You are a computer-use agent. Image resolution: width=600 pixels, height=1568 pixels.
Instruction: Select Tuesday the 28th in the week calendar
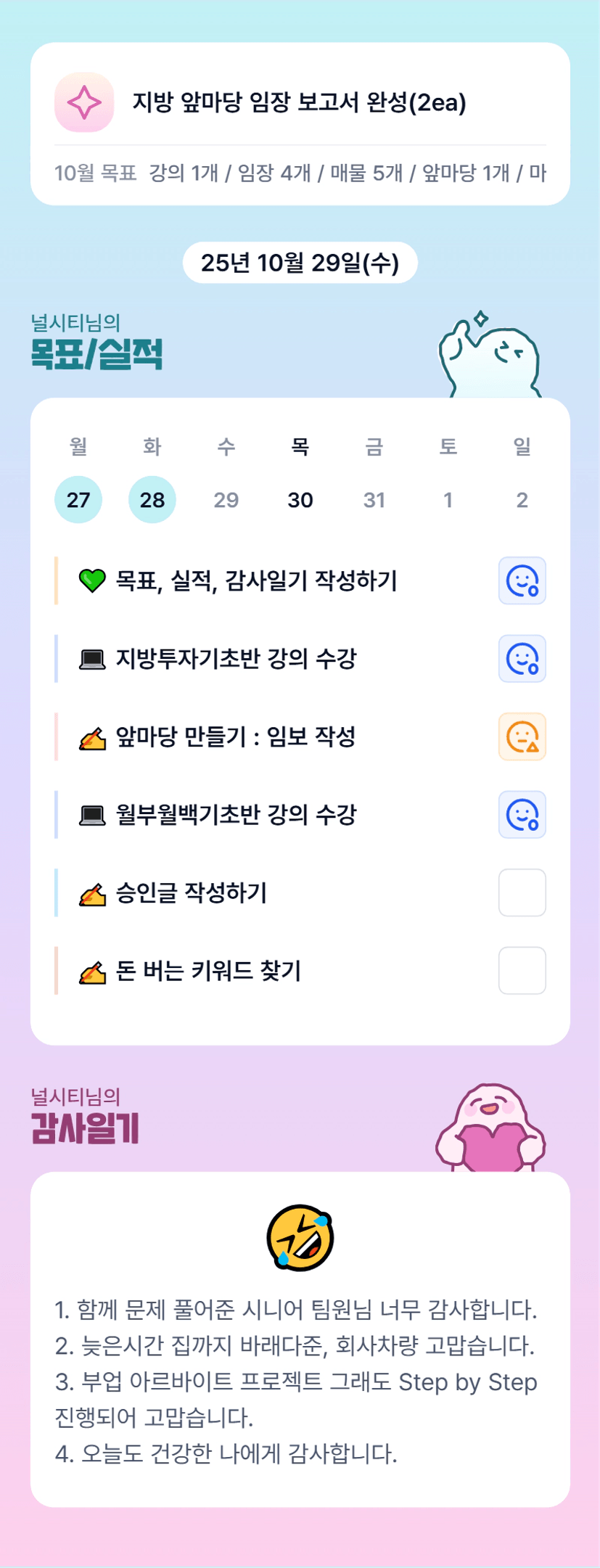tap(152, 500)
